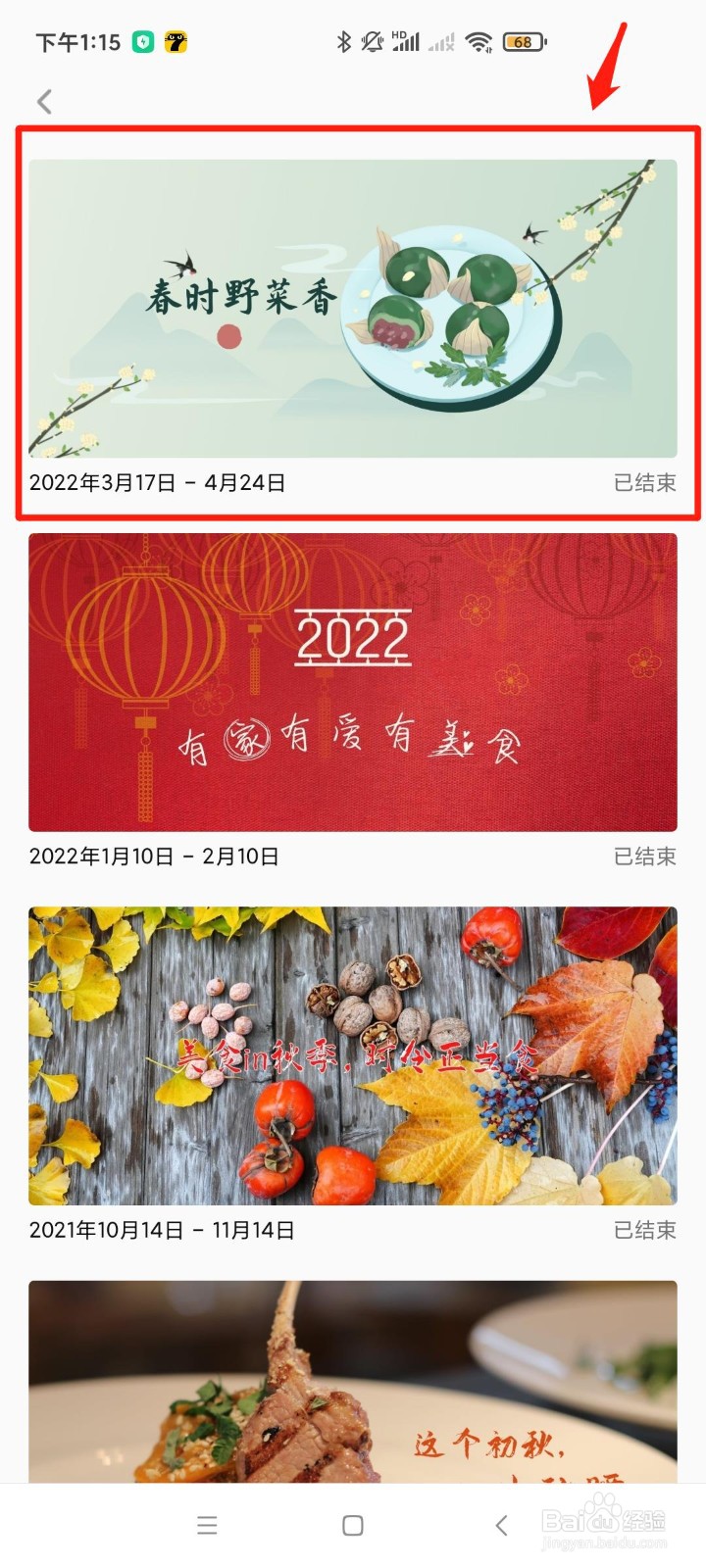Tap the home square in the navigation bar
Viewport: 706px width, 1568px height.
[351, 1525]
